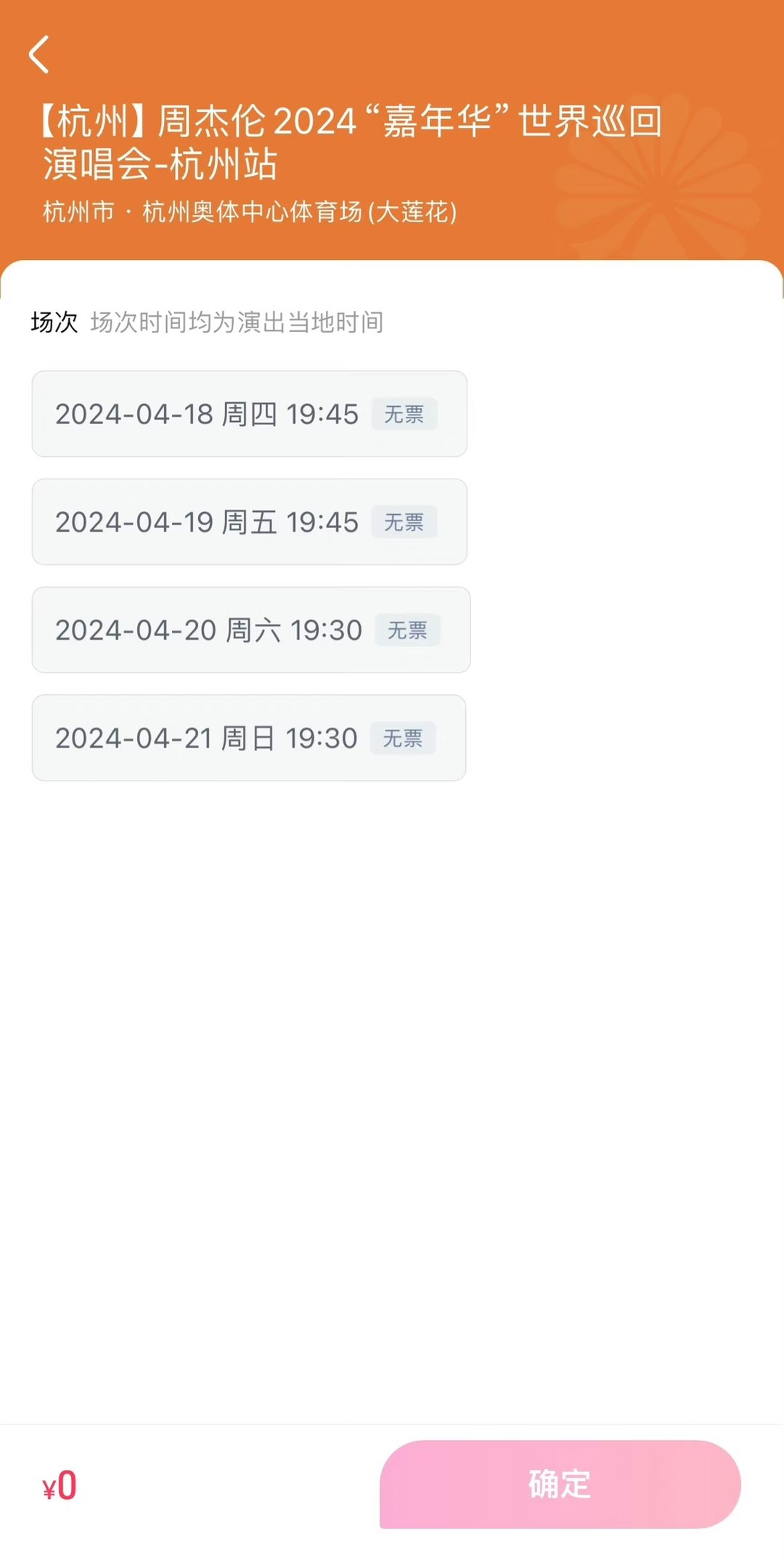Tap the 2024-04-21 周日 19:30 session
The image size is (784, 1560).
pyautogui.click(x=248, y=739)
